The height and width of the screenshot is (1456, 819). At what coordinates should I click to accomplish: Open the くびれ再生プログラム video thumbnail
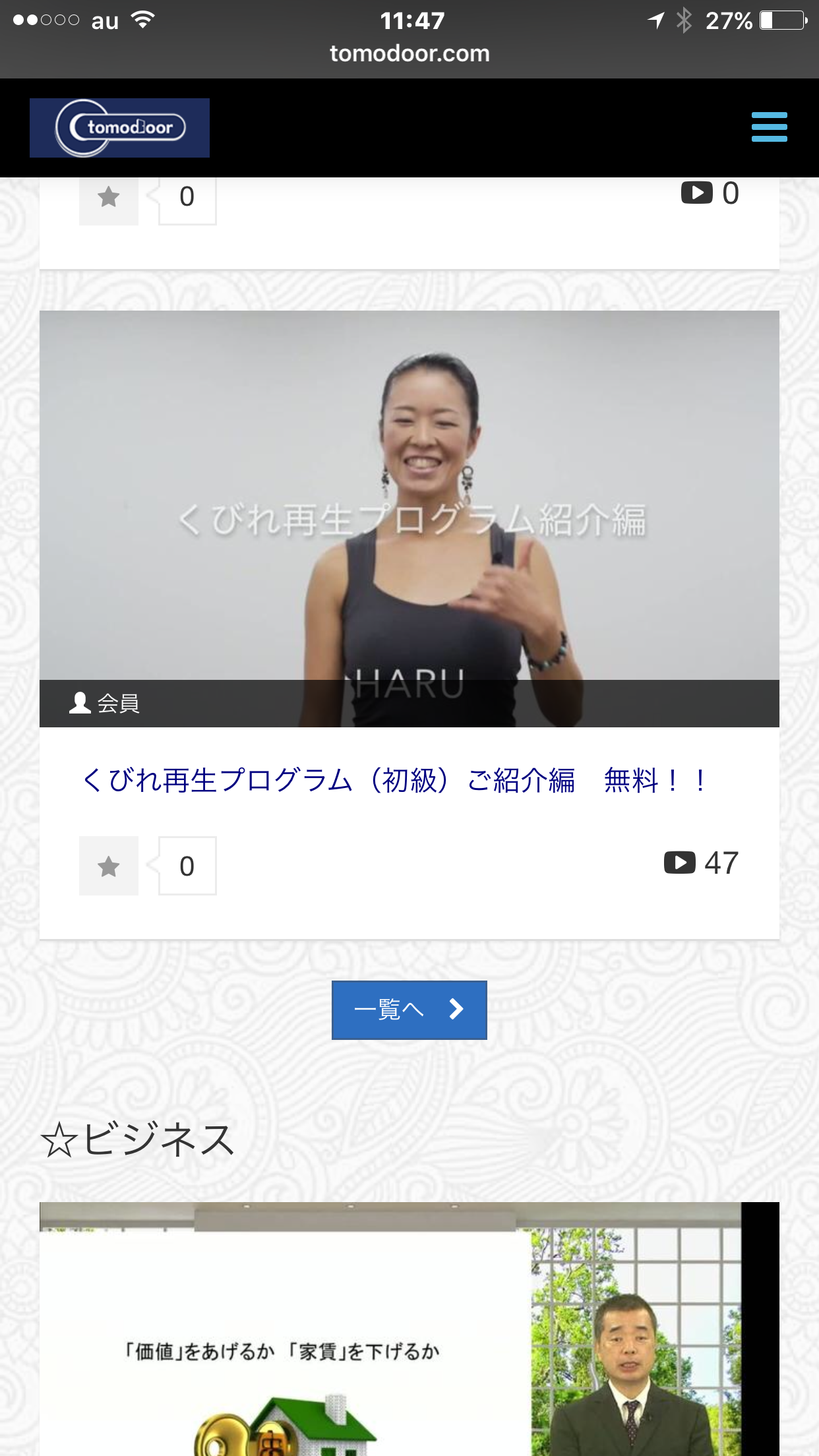(409, 519)
